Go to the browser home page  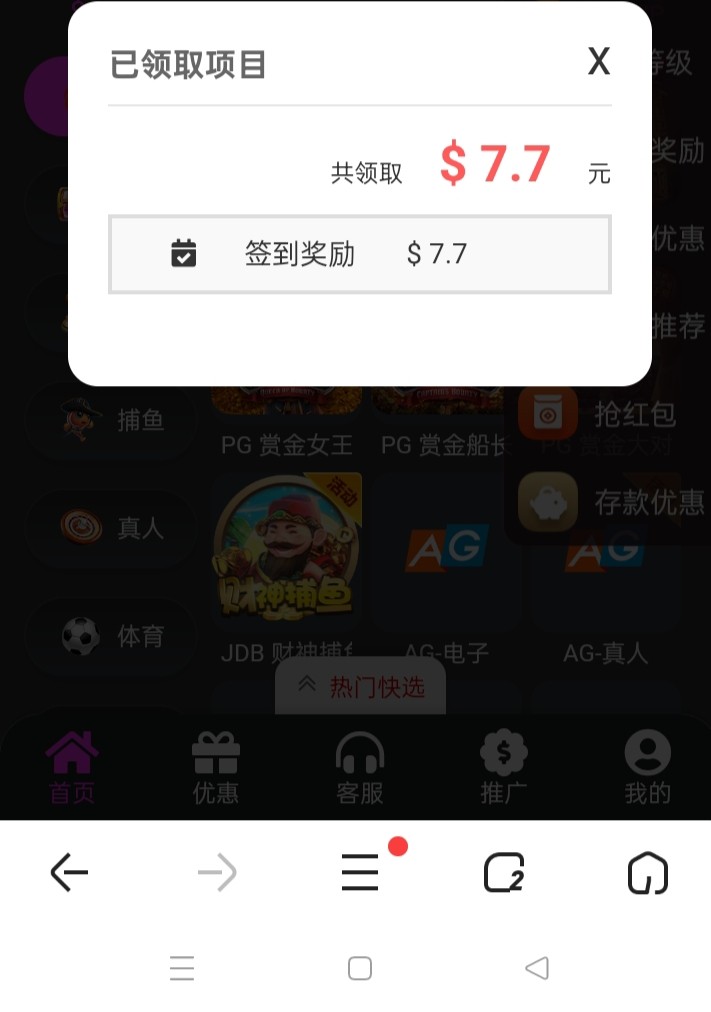click(x=647, y=873)
